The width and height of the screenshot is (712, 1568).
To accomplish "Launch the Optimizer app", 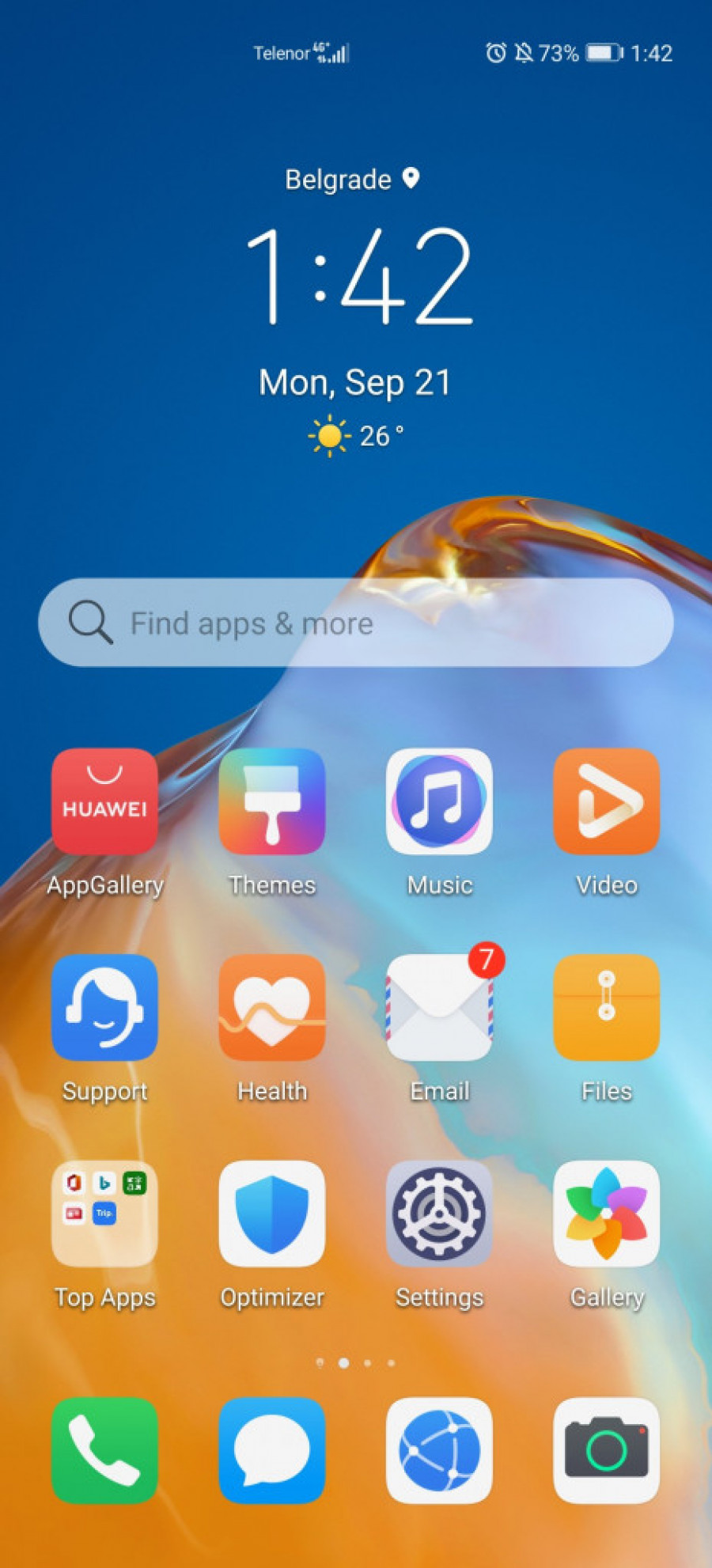I will point(272,1213).
